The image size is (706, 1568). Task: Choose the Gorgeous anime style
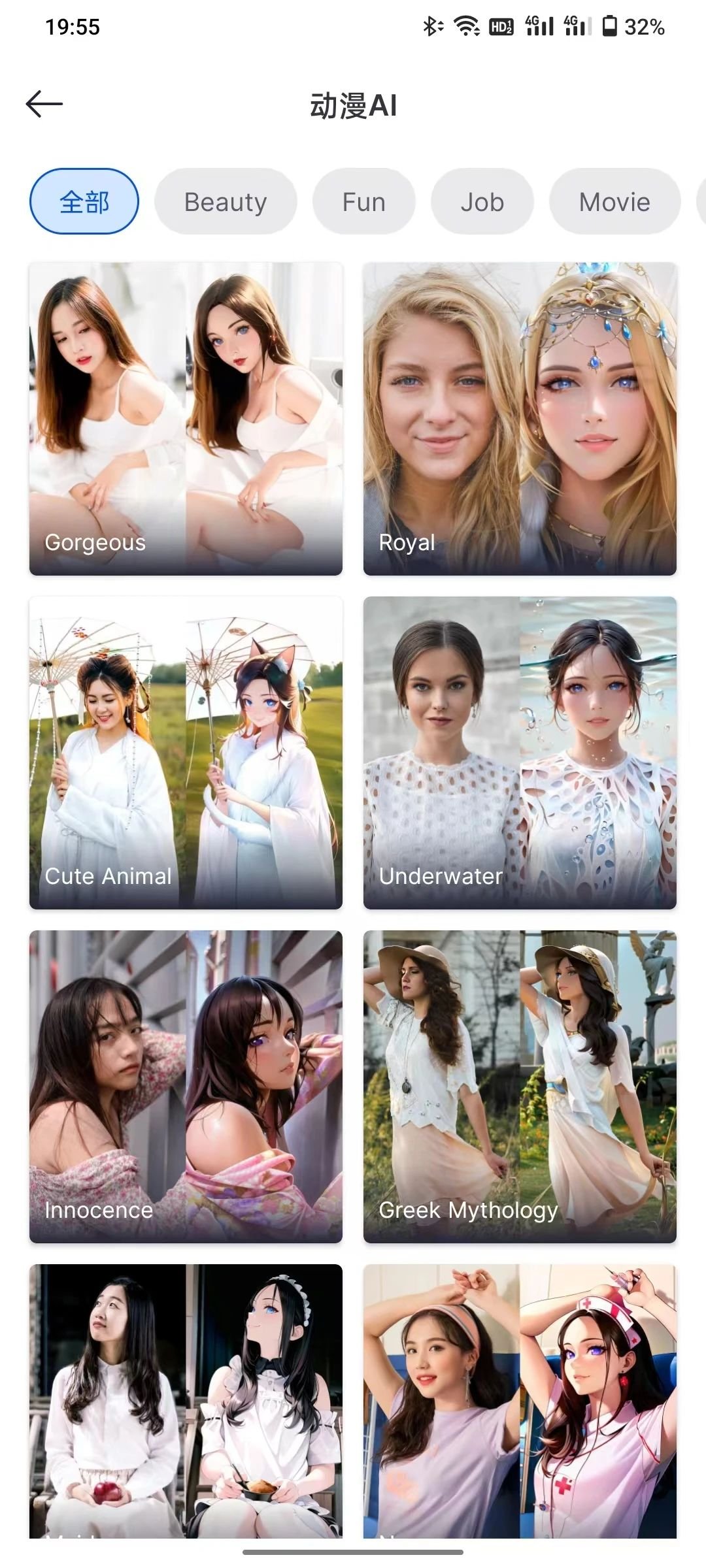[186, 419]
